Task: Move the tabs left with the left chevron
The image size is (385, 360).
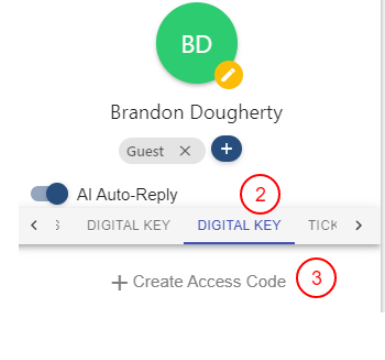Action: click(x=34, y=225)
